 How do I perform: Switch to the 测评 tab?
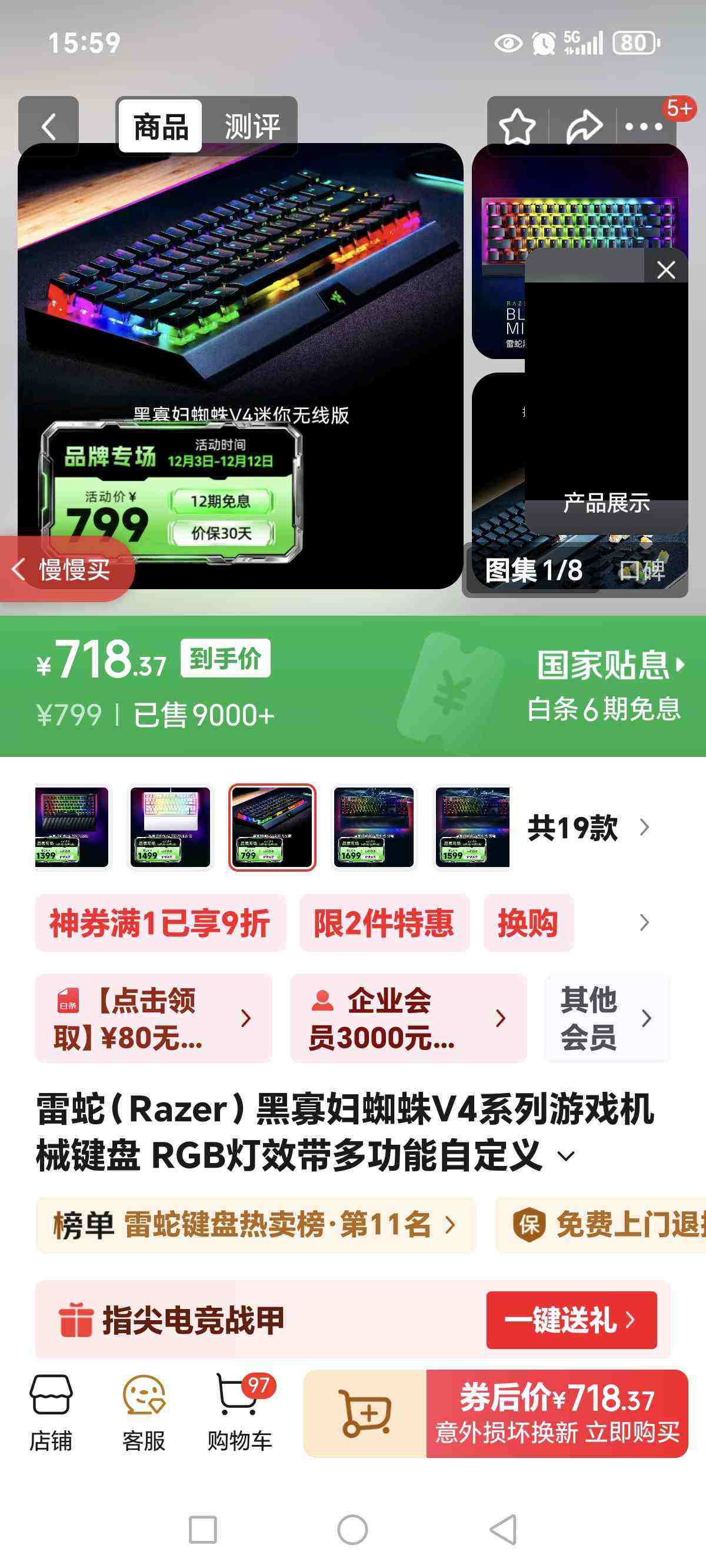click(x=251, y=125)
